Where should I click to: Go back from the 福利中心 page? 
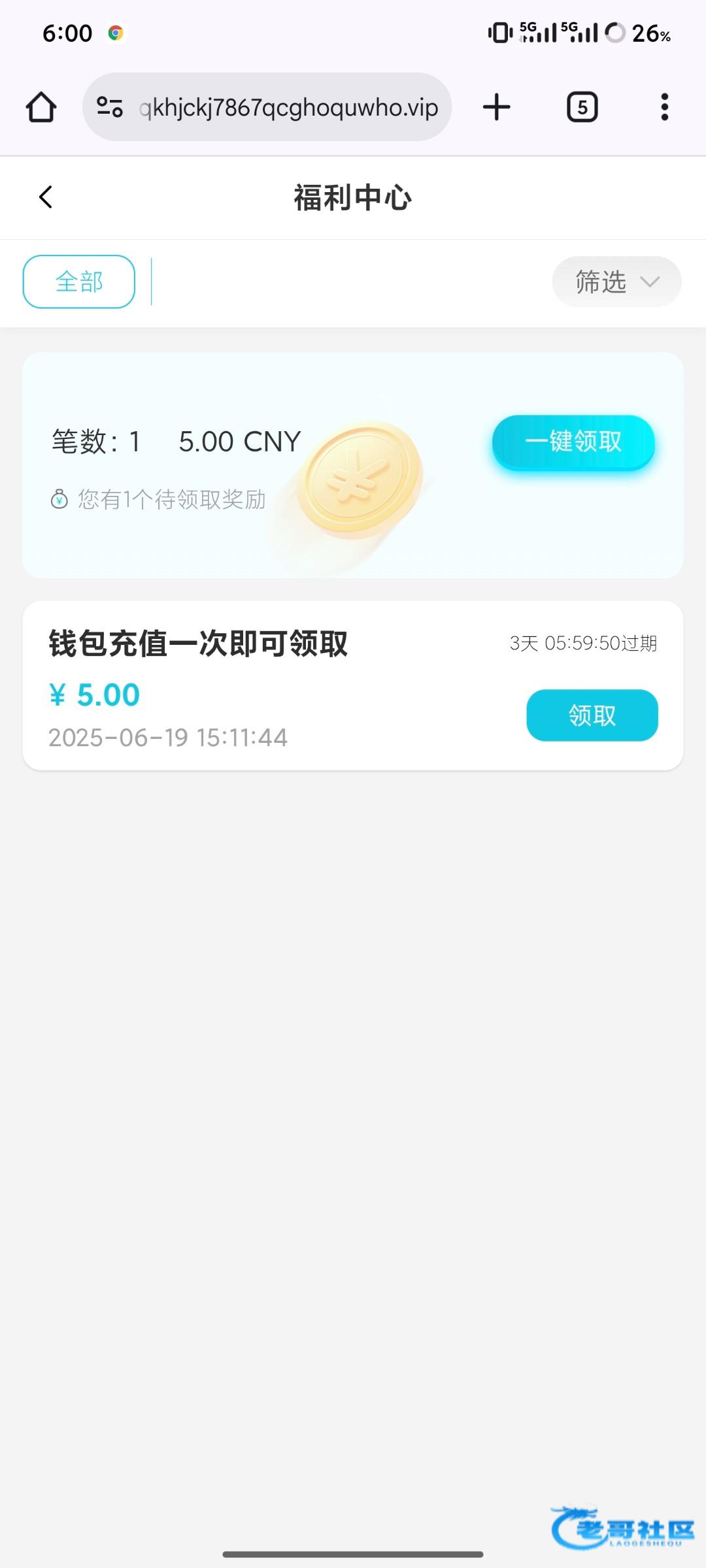[46, 197]
